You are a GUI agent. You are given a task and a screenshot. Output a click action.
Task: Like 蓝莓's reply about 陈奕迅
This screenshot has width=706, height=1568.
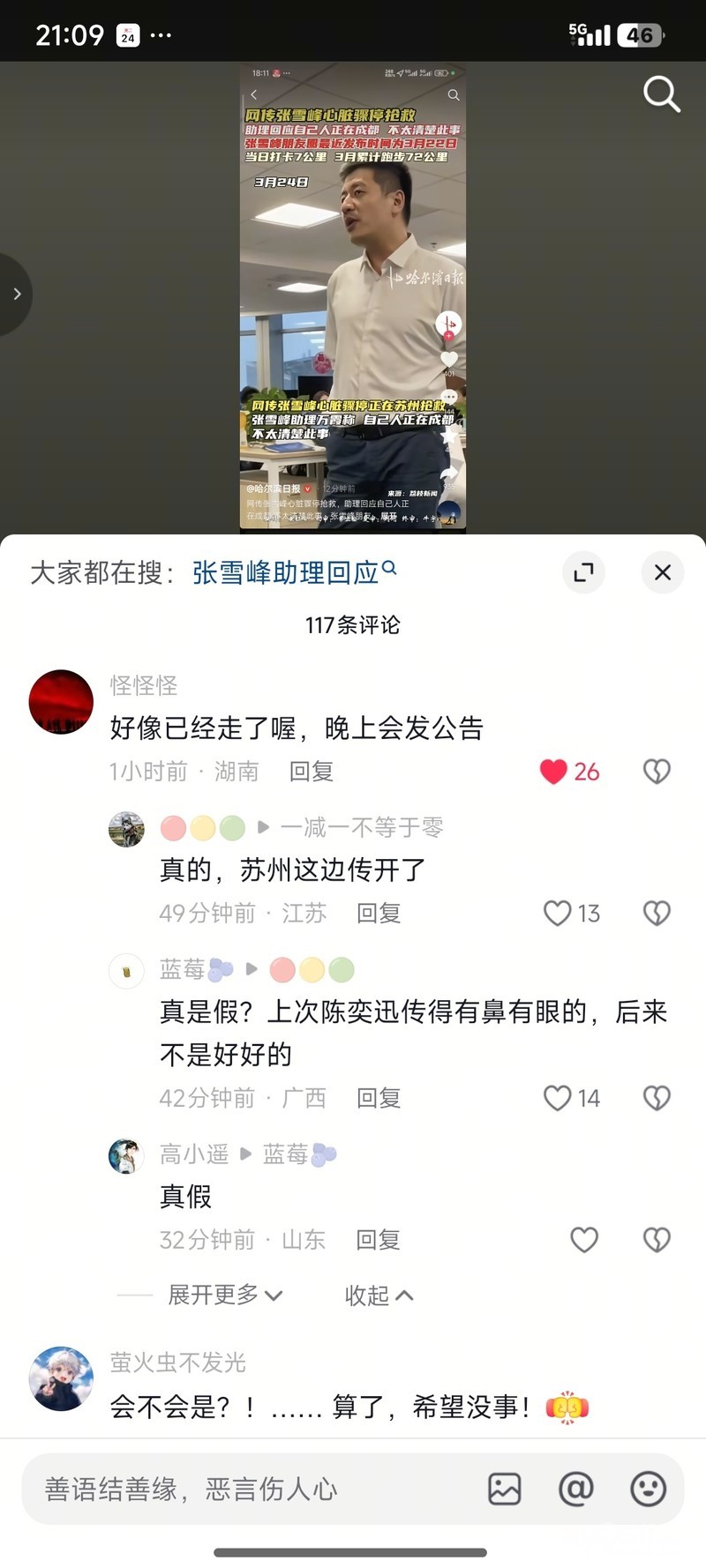[558, 1098]
